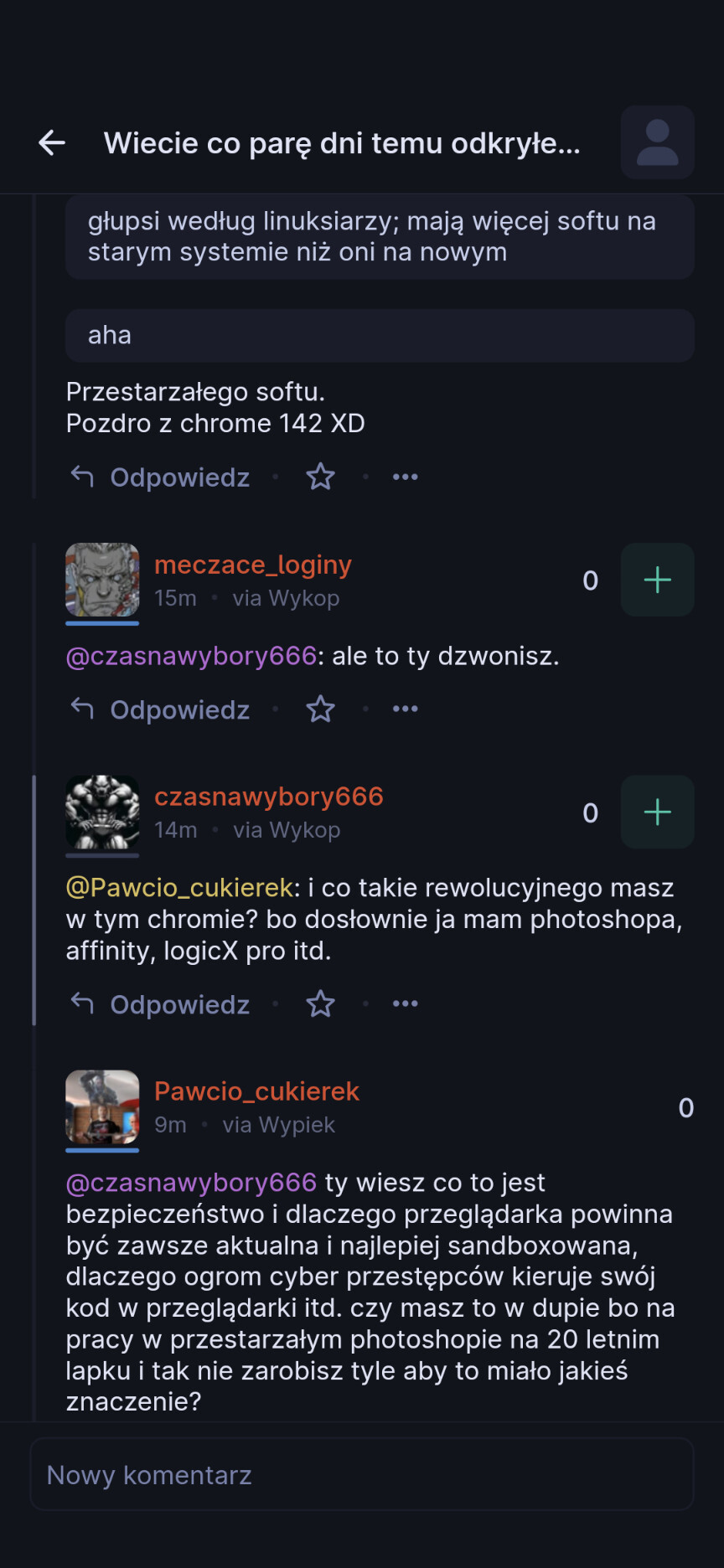Screen dimensions: 724x1568
Task: Open more options on czasnawybory666's comment
Action: [405, 1003]
